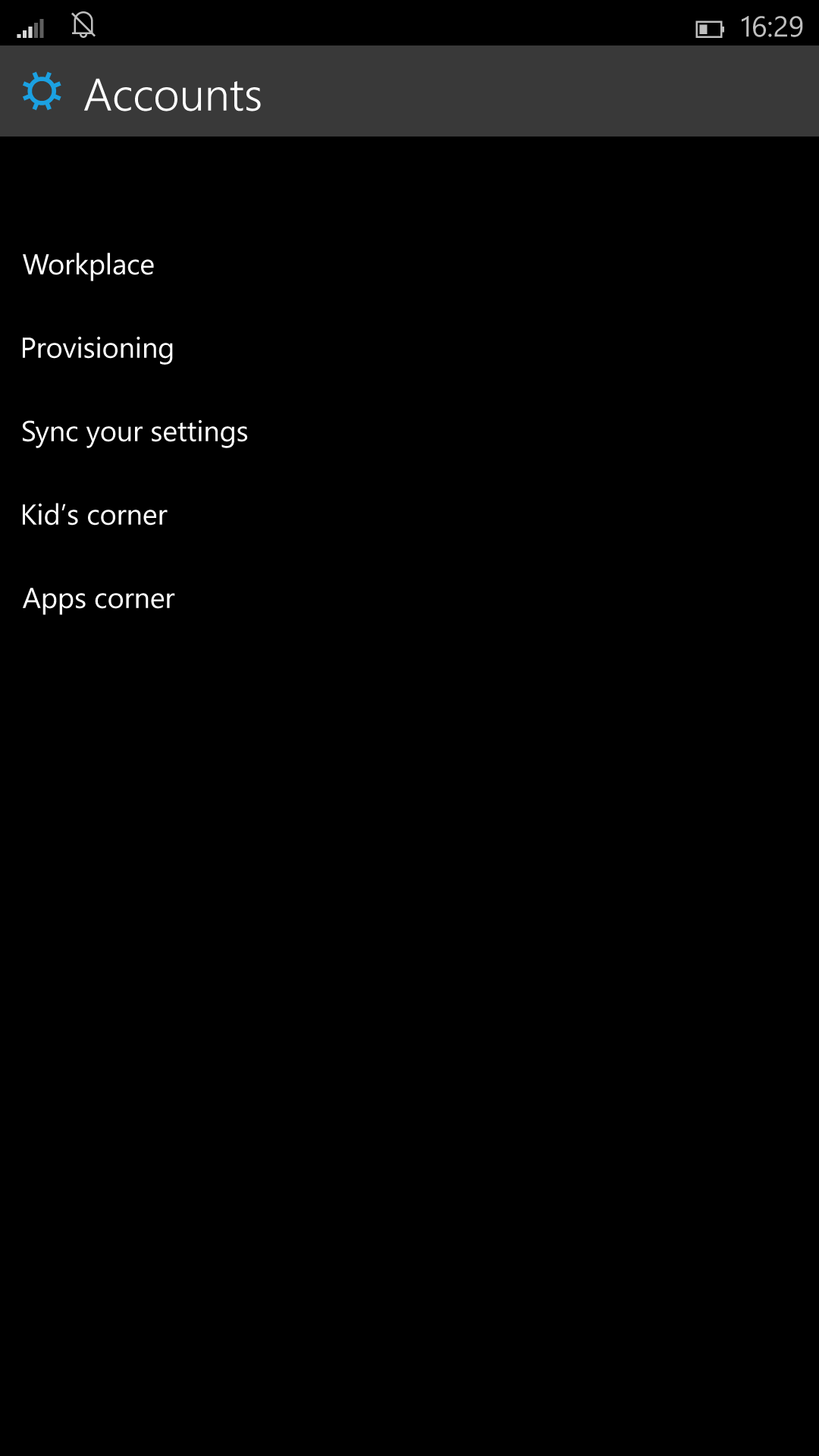
Task: Select Apps corner
Action: (99, 599)
